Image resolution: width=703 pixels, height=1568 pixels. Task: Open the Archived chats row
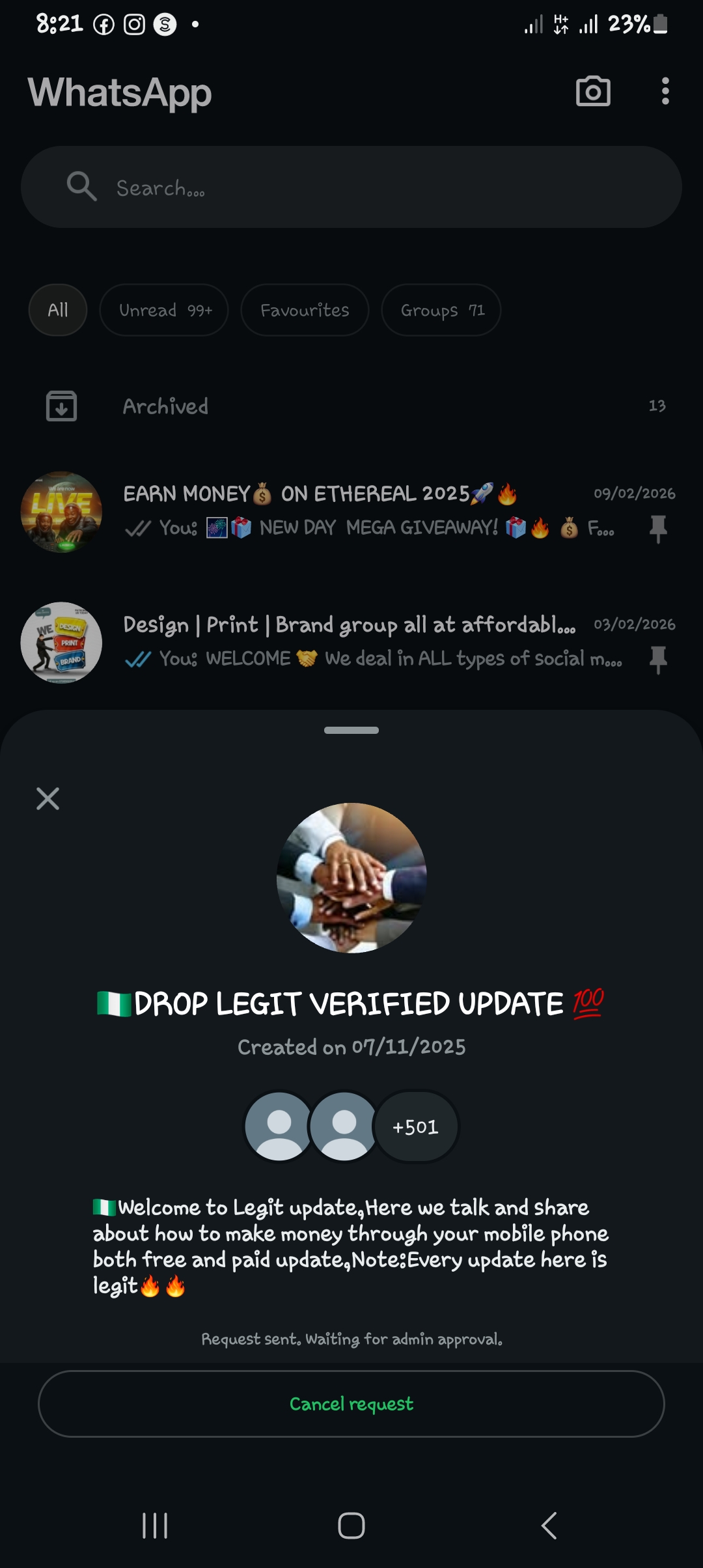[x=351, y=406]
